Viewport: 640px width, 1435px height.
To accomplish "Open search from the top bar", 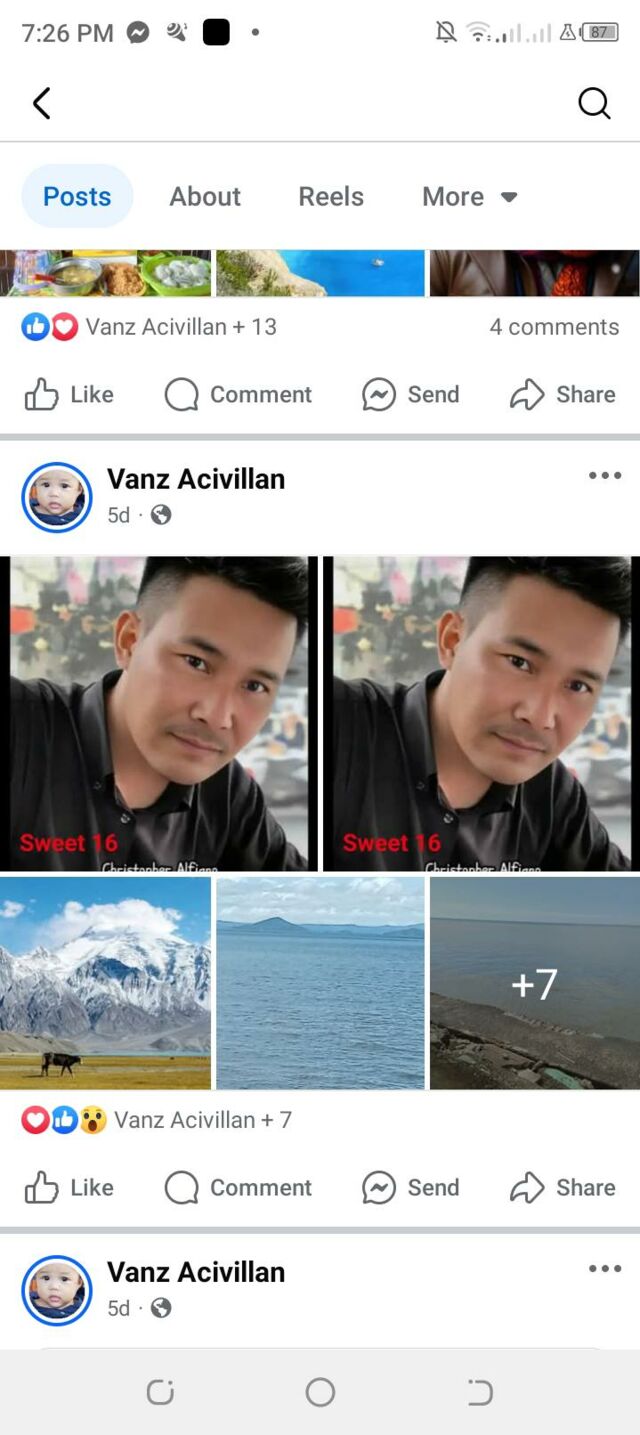I will point(594,103).
